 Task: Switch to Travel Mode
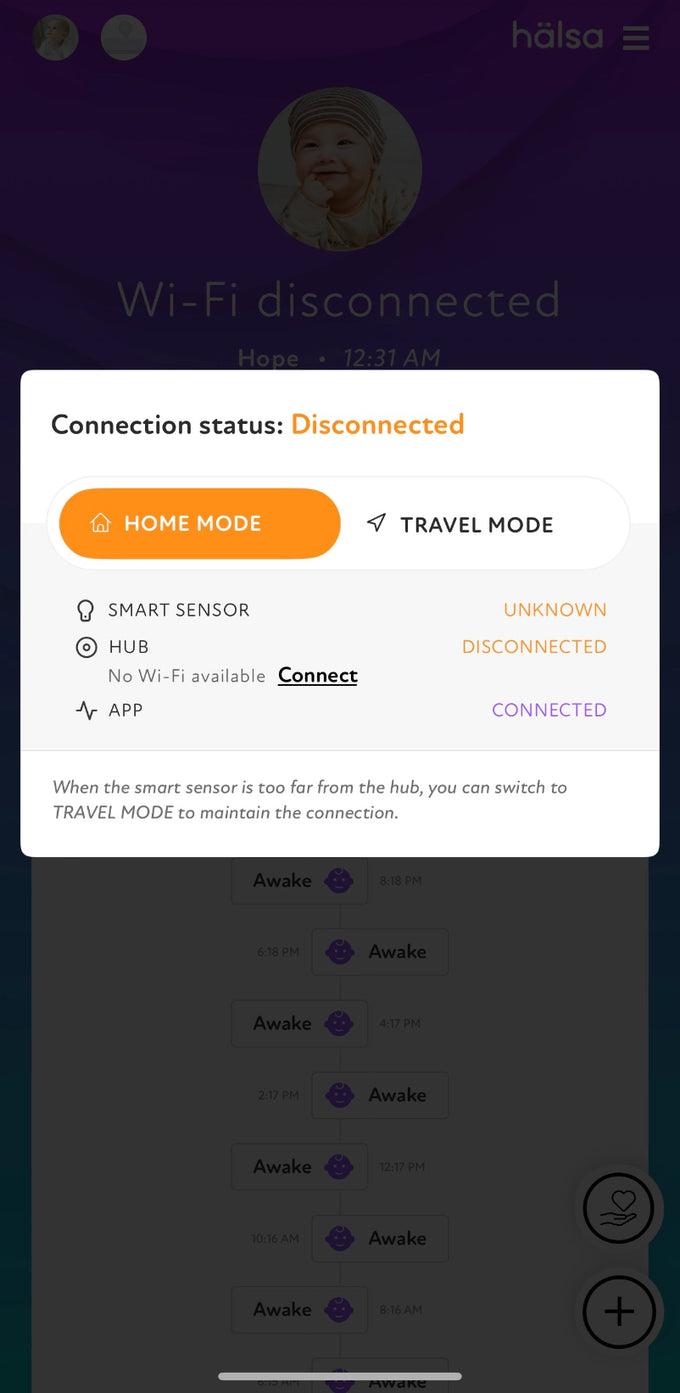coord(460,524)
